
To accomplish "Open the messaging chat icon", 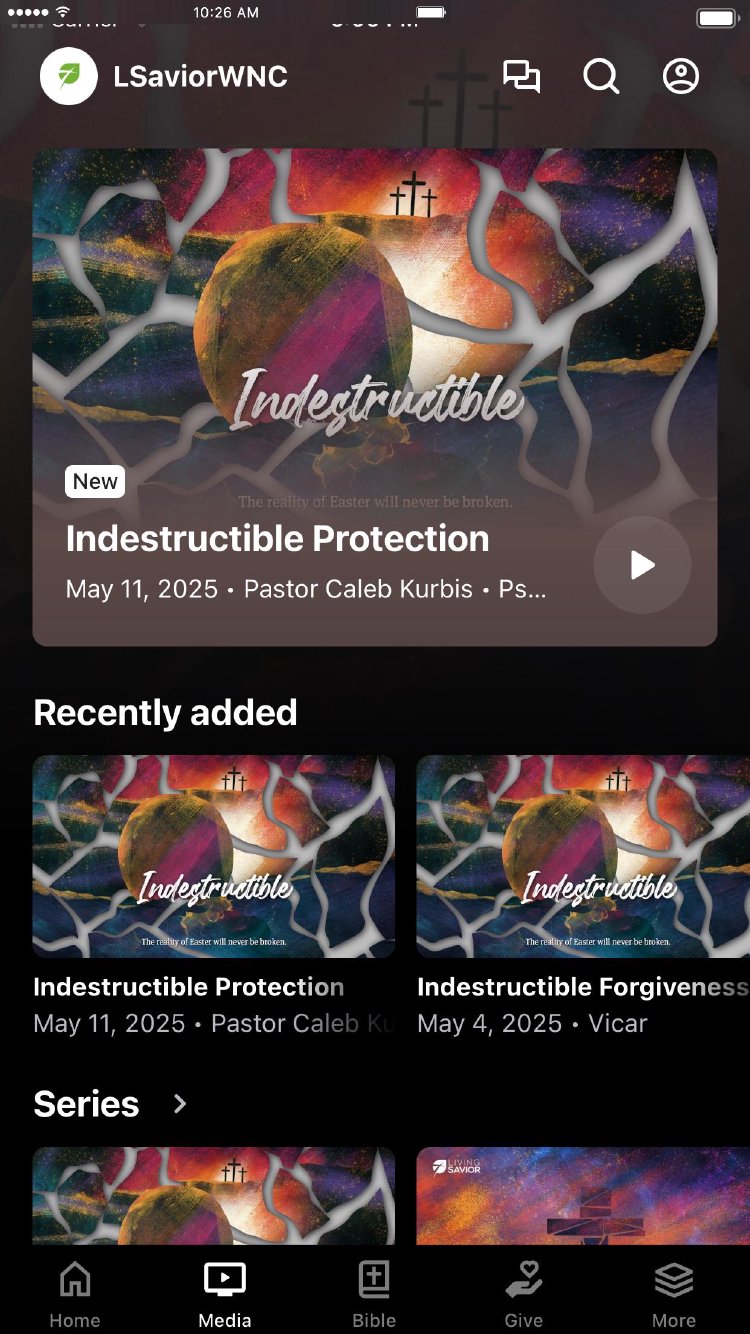I will pyautogui.click(x=521, y=77).
